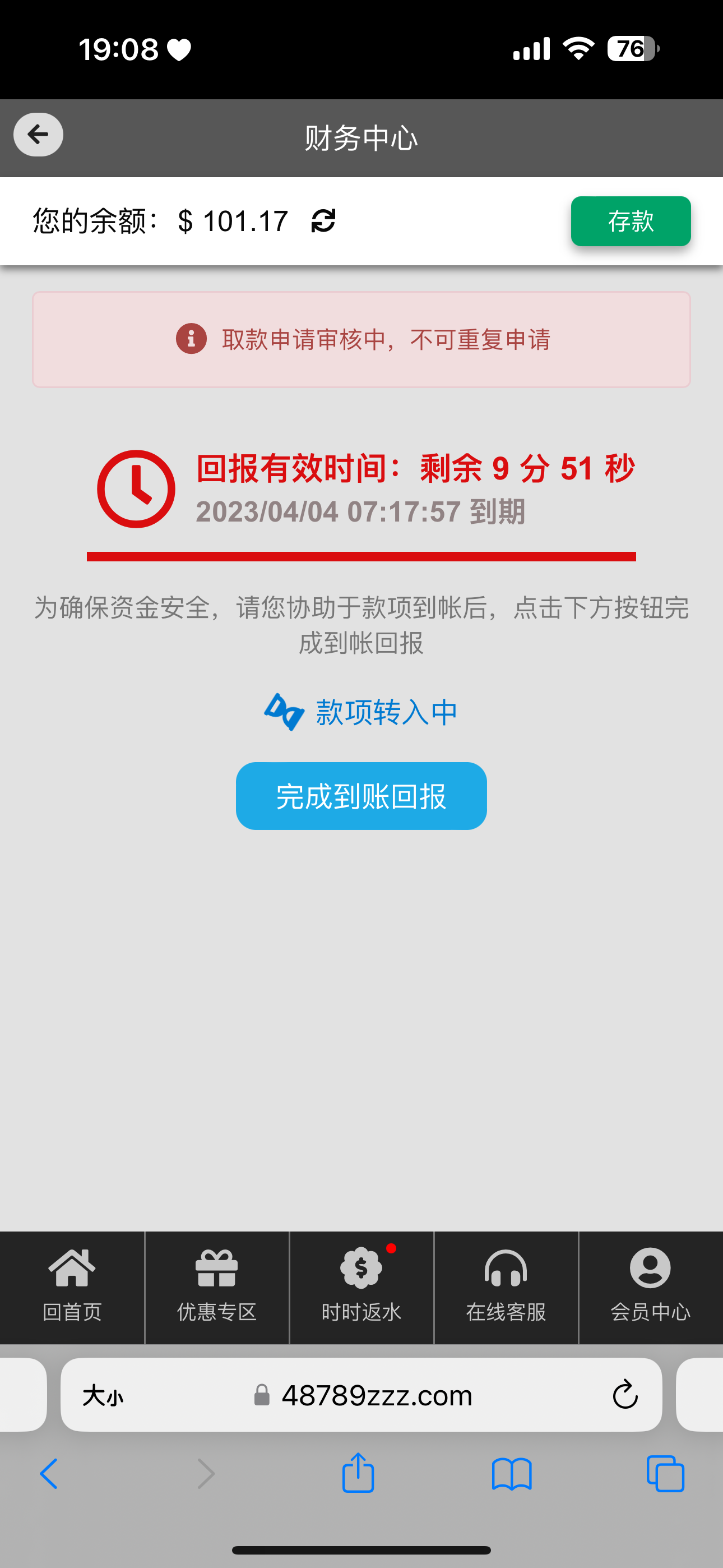The image size is (723, 1568).
Task: Navigate back in Safari browser
Action: (x=49, y=1474)
